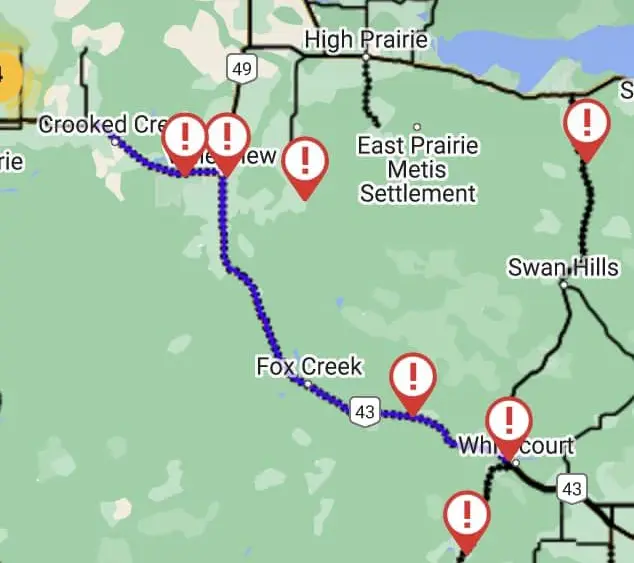Tap the alert marker at Highway 49 junction
This screenshot has width=634, height=563.
pos(228,138)
